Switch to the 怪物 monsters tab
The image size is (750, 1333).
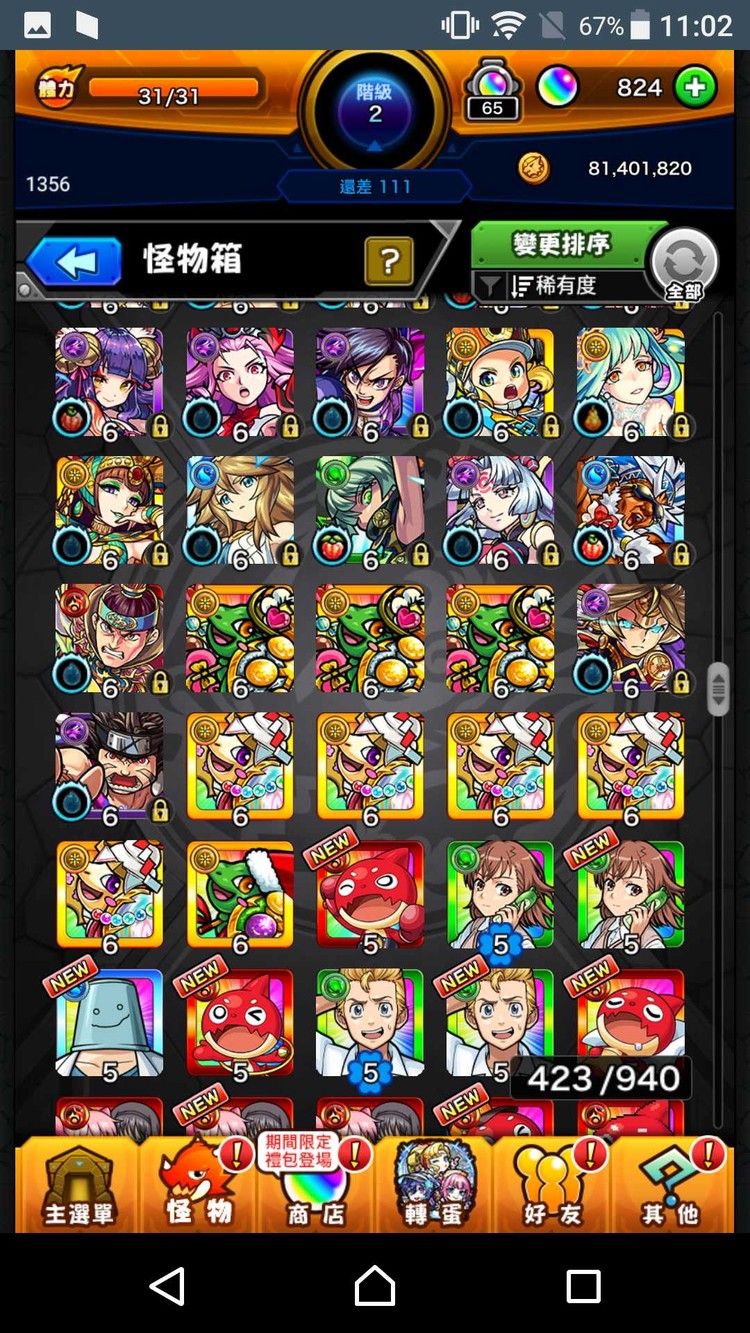(x=199, y=1185)
